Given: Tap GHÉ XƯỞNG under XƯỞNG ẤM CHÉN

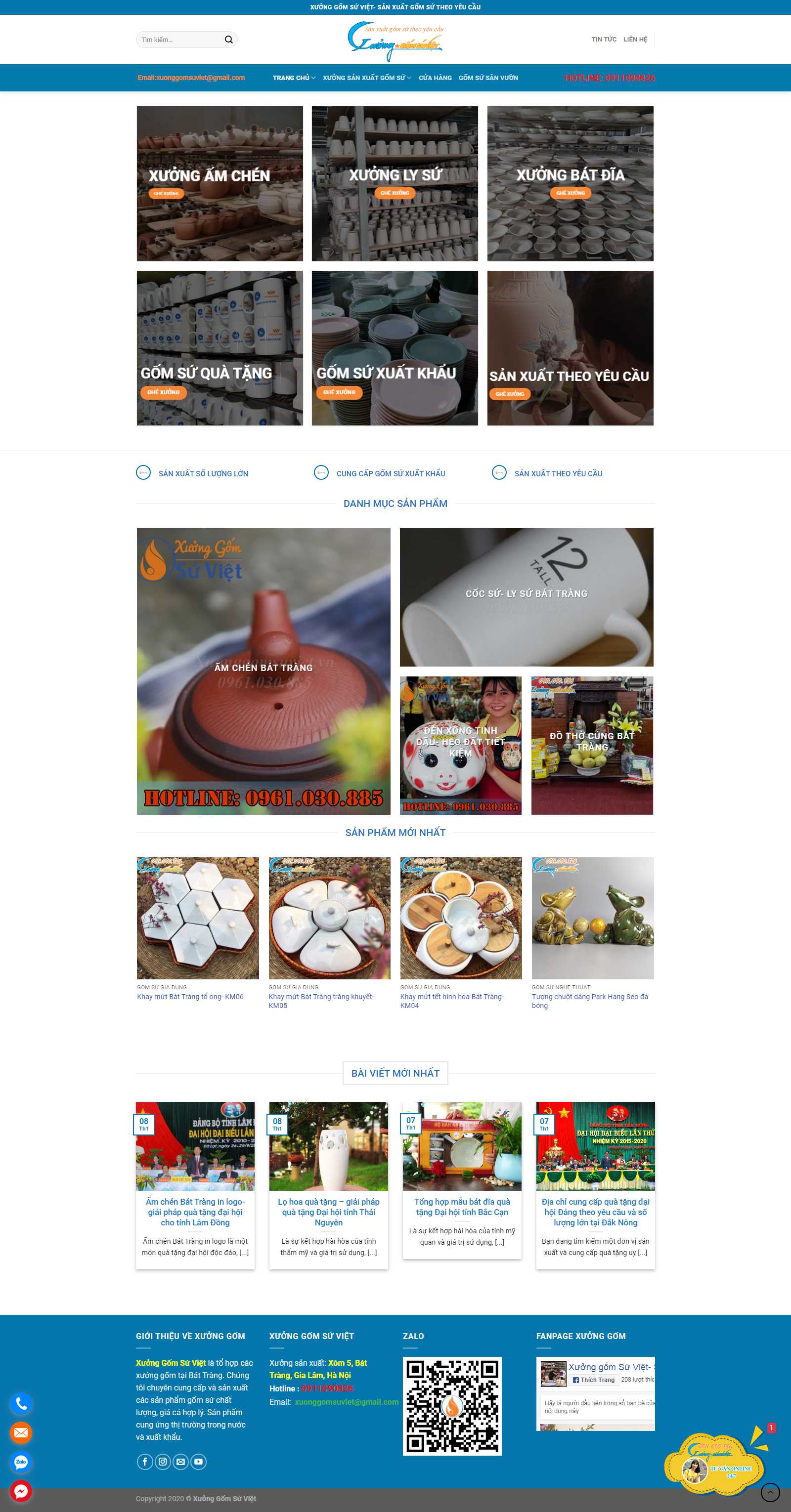Looking at the screenshot, I should coord(166,193).
